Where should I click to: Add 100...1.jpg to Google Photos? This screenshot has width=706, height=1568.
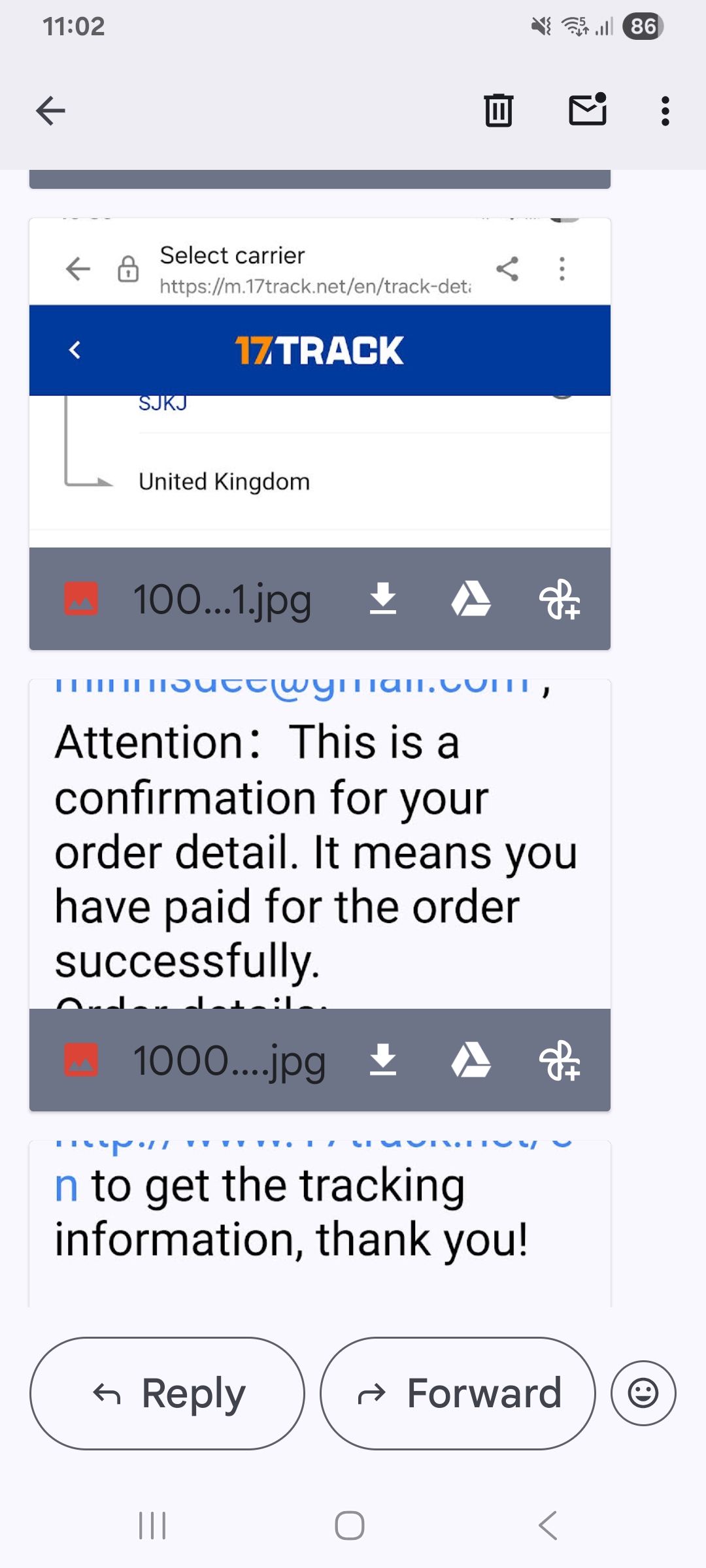pyautogui.click(x=559, y=599)
